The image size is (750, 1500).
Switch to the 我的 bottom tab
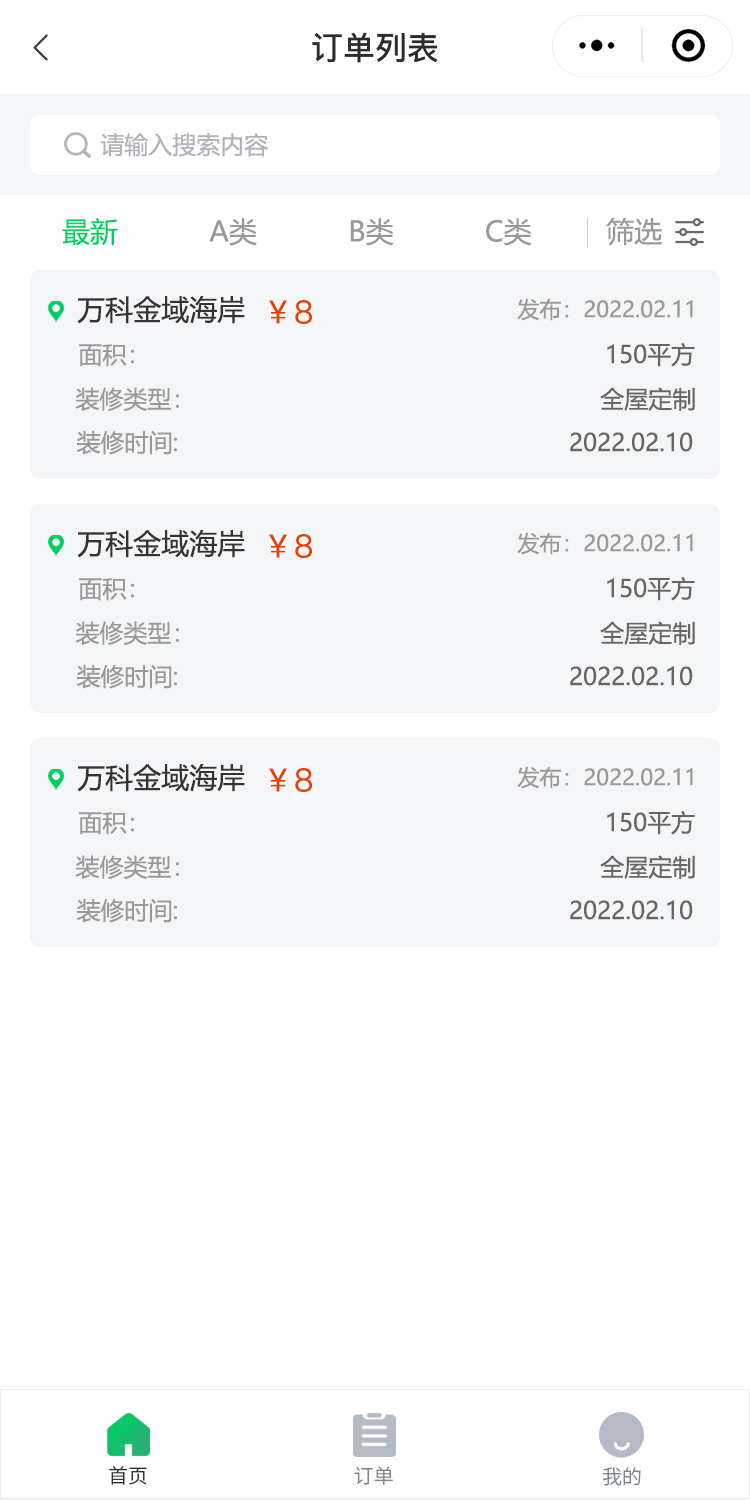tap(621, 1448)
